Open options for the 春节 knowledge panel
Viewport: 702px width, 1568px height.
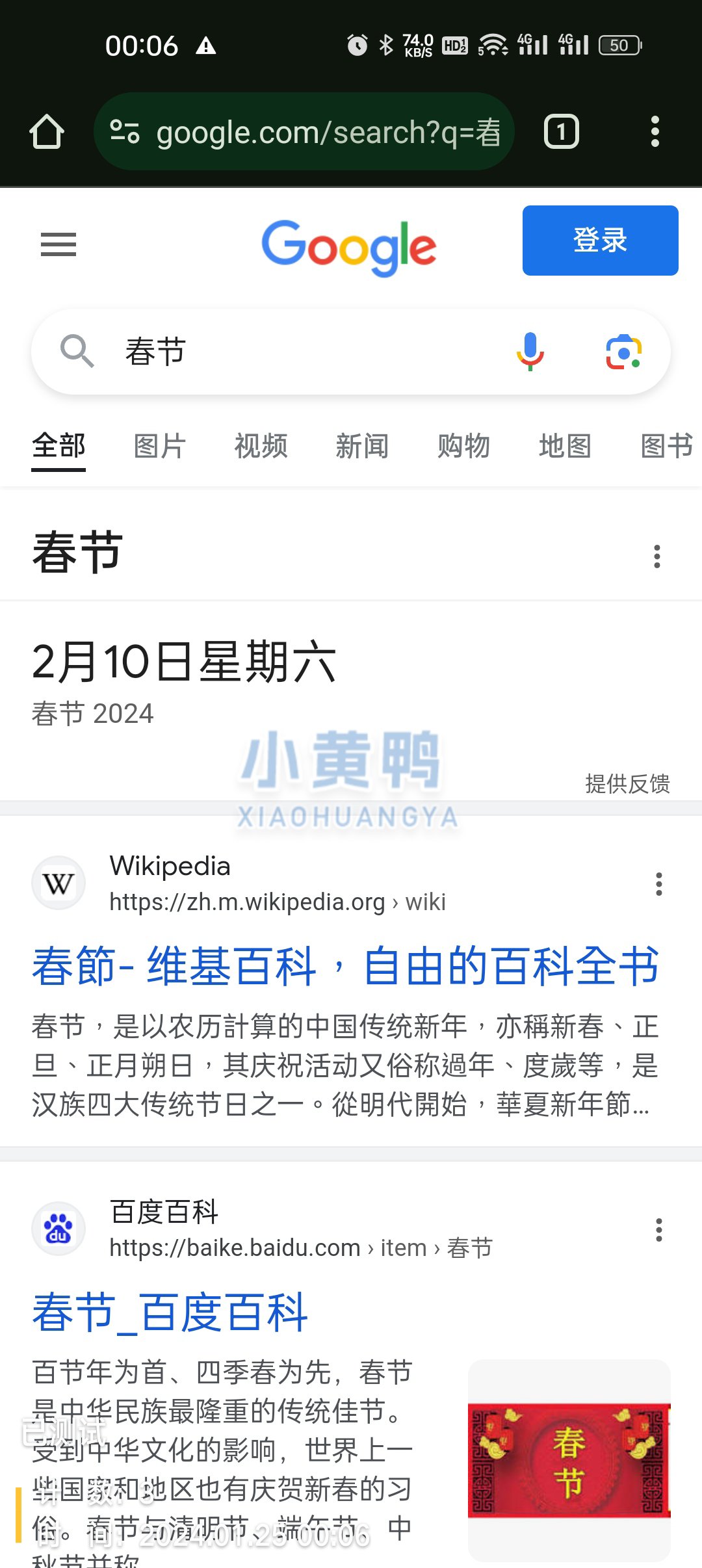(x=656, y=556)
